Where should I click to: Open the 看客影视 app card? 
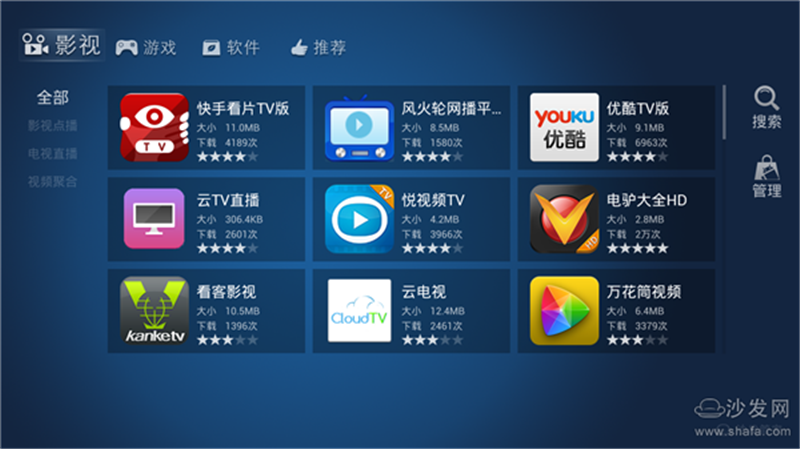pyautogui.click(x=206, y=310)
